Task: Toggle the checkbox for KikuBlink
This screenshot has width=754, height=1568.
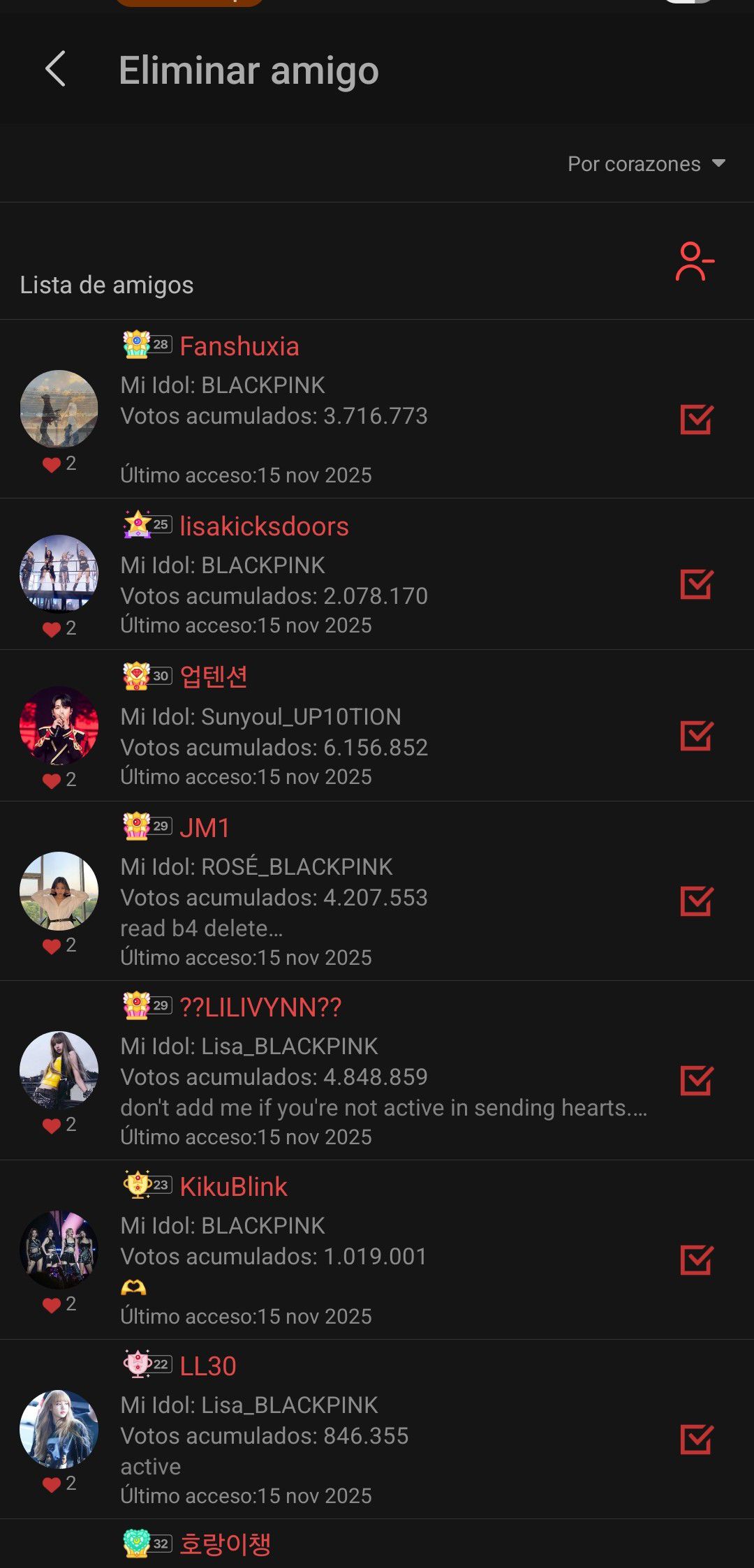Action: tap(696, 1260)
